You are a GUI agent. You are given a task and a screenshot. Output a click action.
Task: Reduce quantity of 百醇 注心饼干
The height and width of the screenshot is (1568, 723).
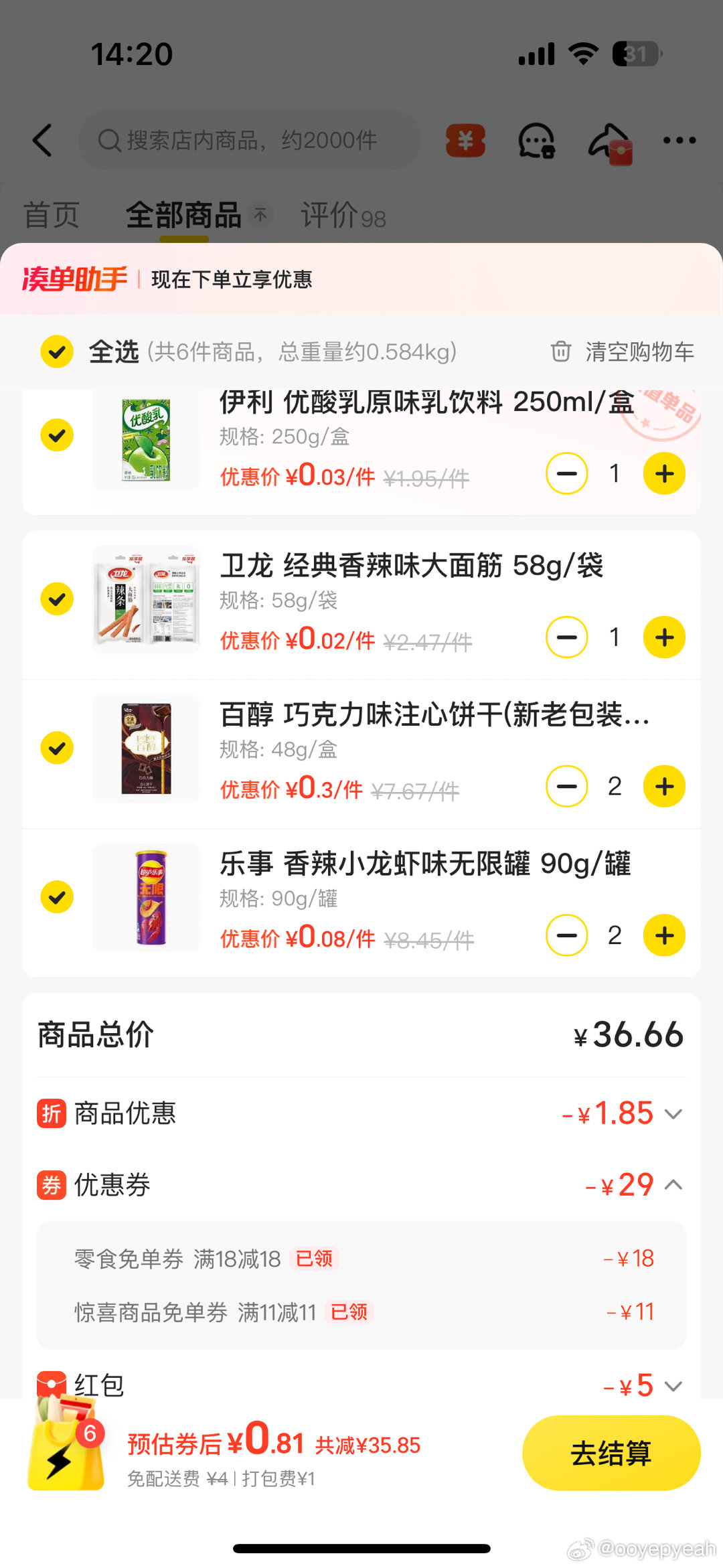coord(566,786)
